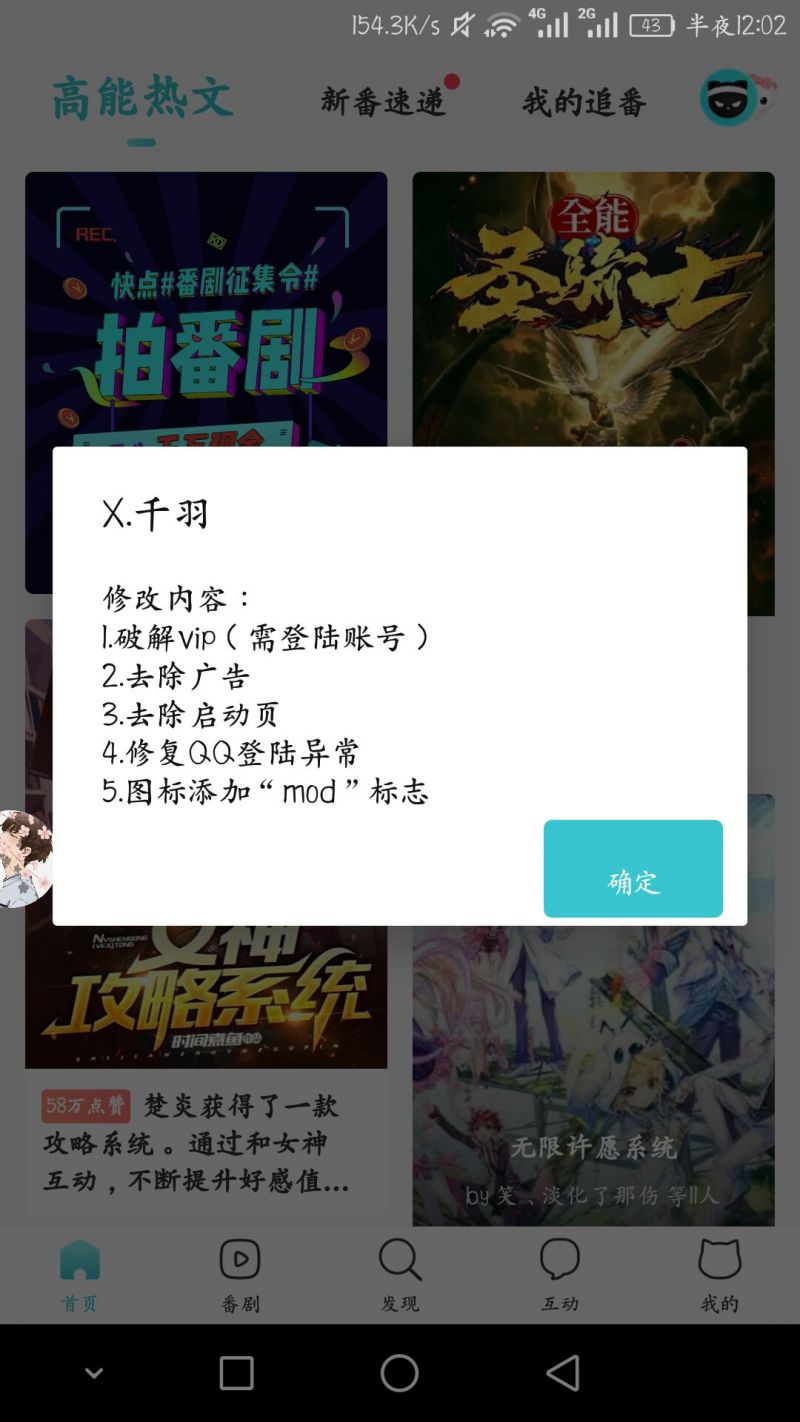Open the 互动 chat bubble icon
This screenshot has width=800, height=1422.
click(559, 1260)
